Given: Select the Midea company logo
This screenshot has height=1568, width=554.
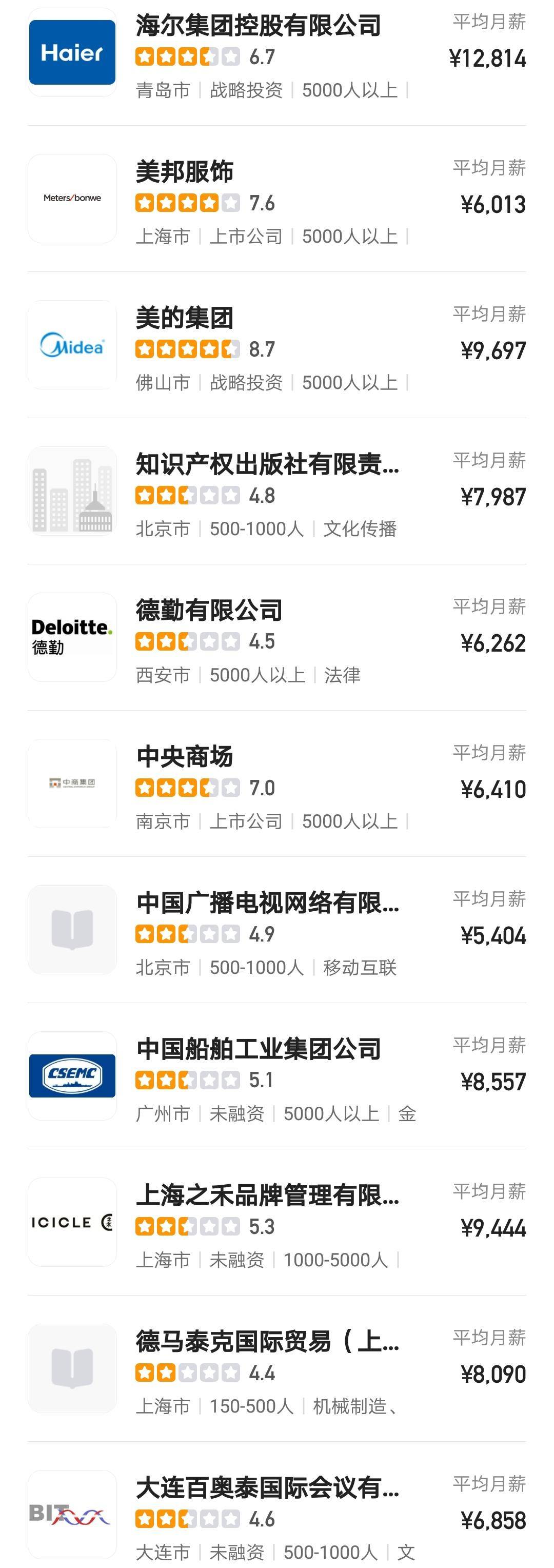Looking at the screenshot, I should point(71,344).
